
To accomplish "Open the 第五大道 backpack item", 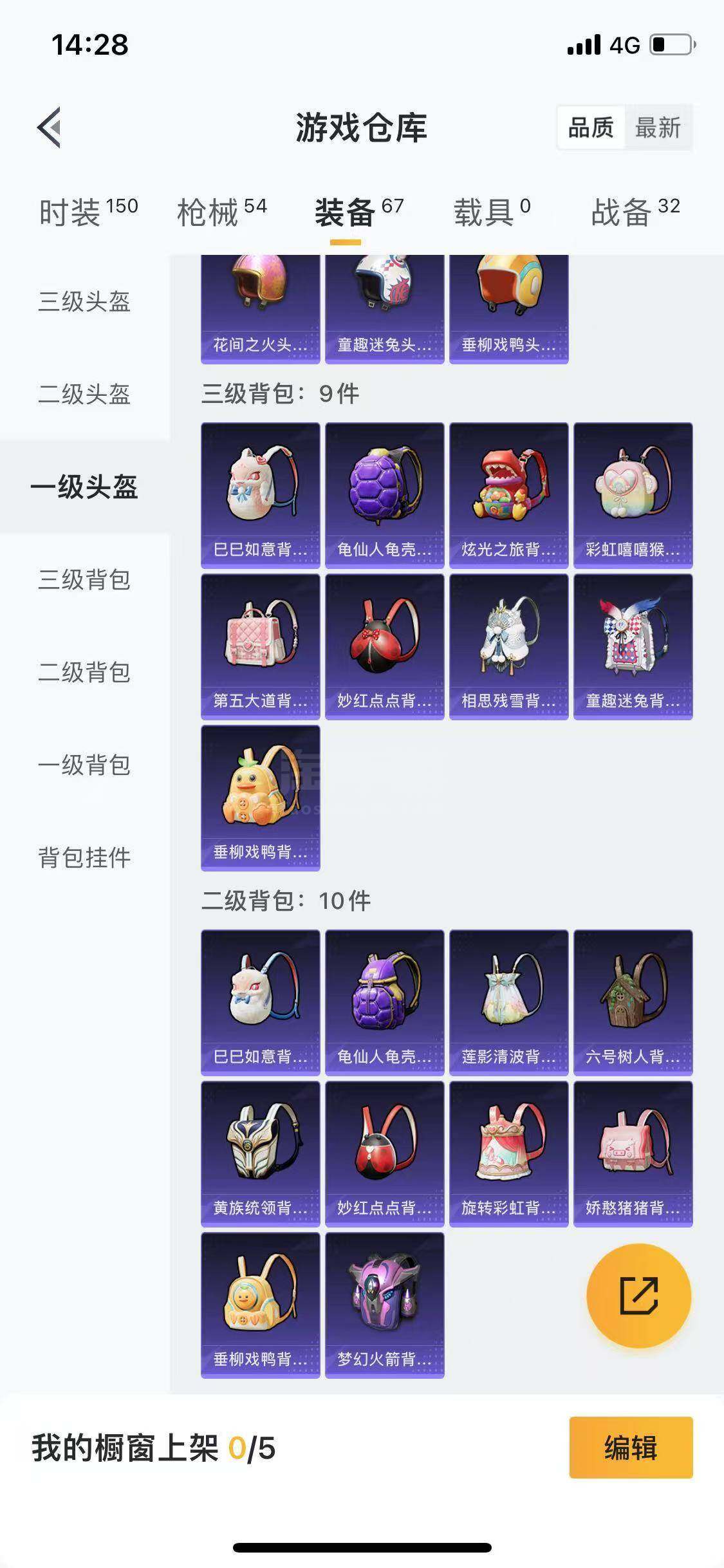I will pos(260,646).
